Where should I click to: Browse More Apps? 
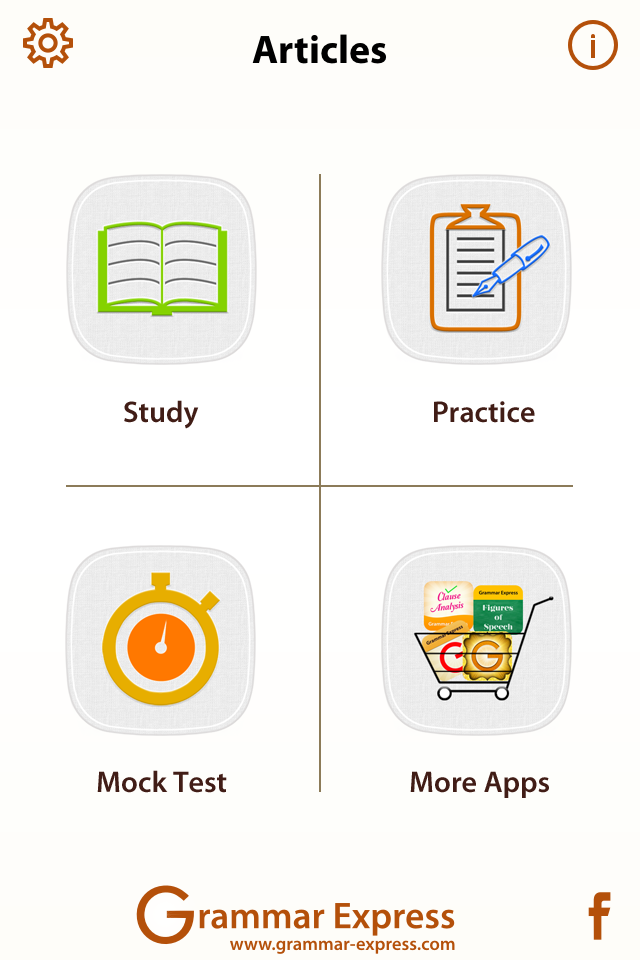coord(476,640)
